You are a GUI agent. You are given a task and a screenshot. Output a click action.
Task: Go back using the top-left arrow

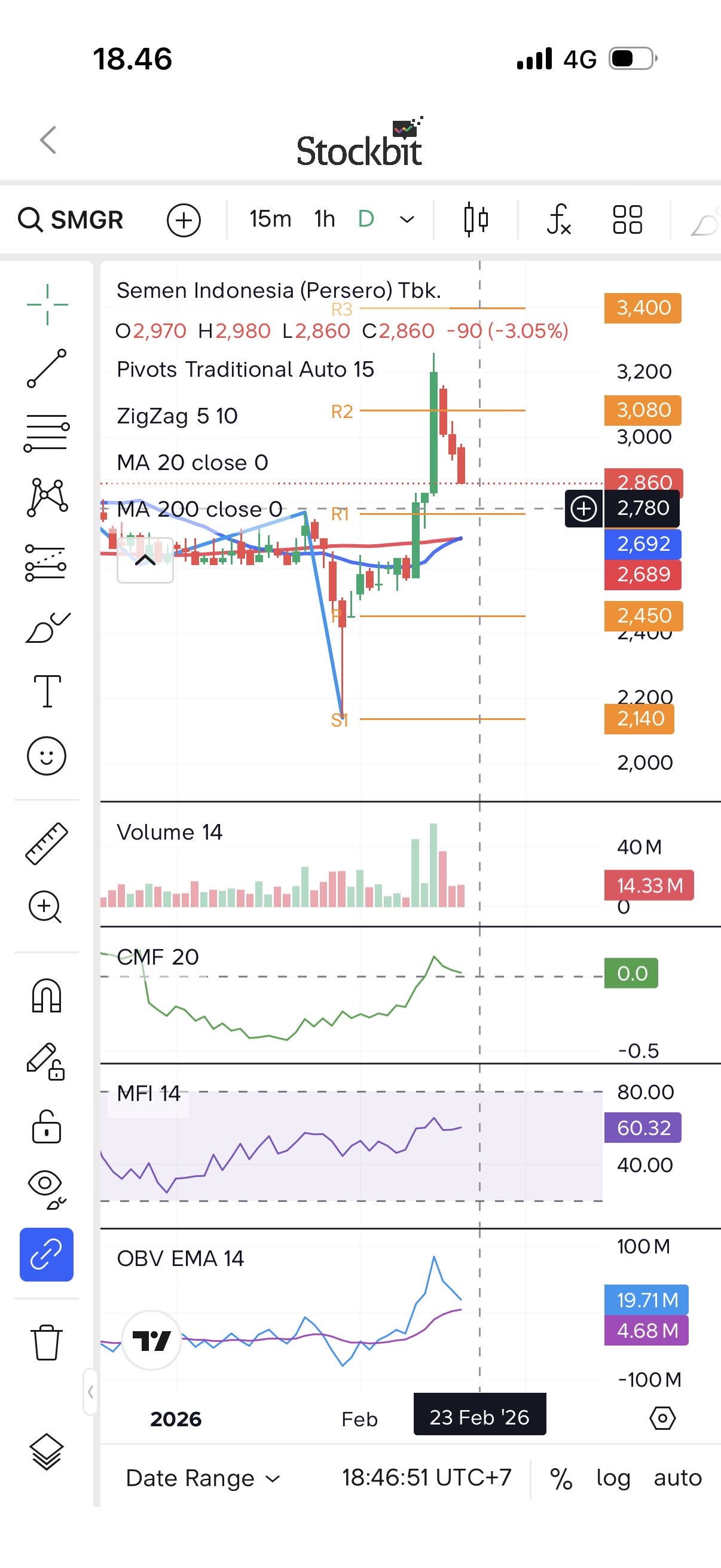[x=48, y=140]
